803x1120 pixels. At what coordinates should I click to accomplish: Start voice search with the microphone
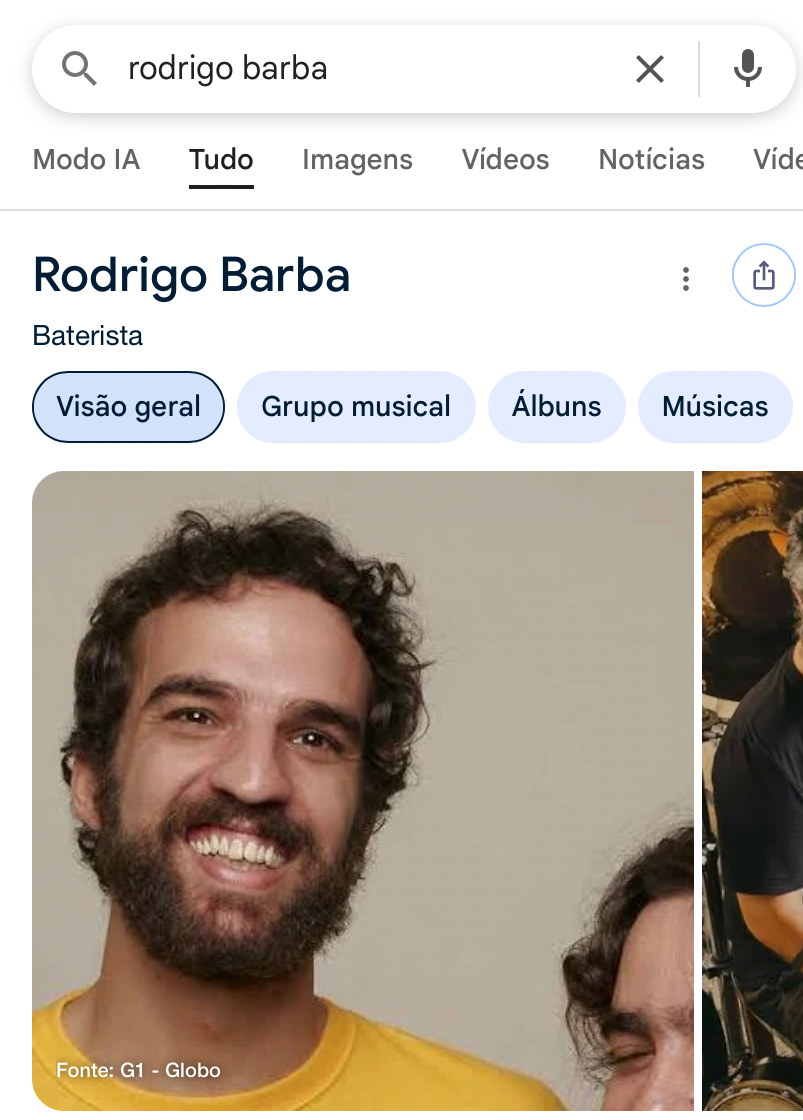747,69
